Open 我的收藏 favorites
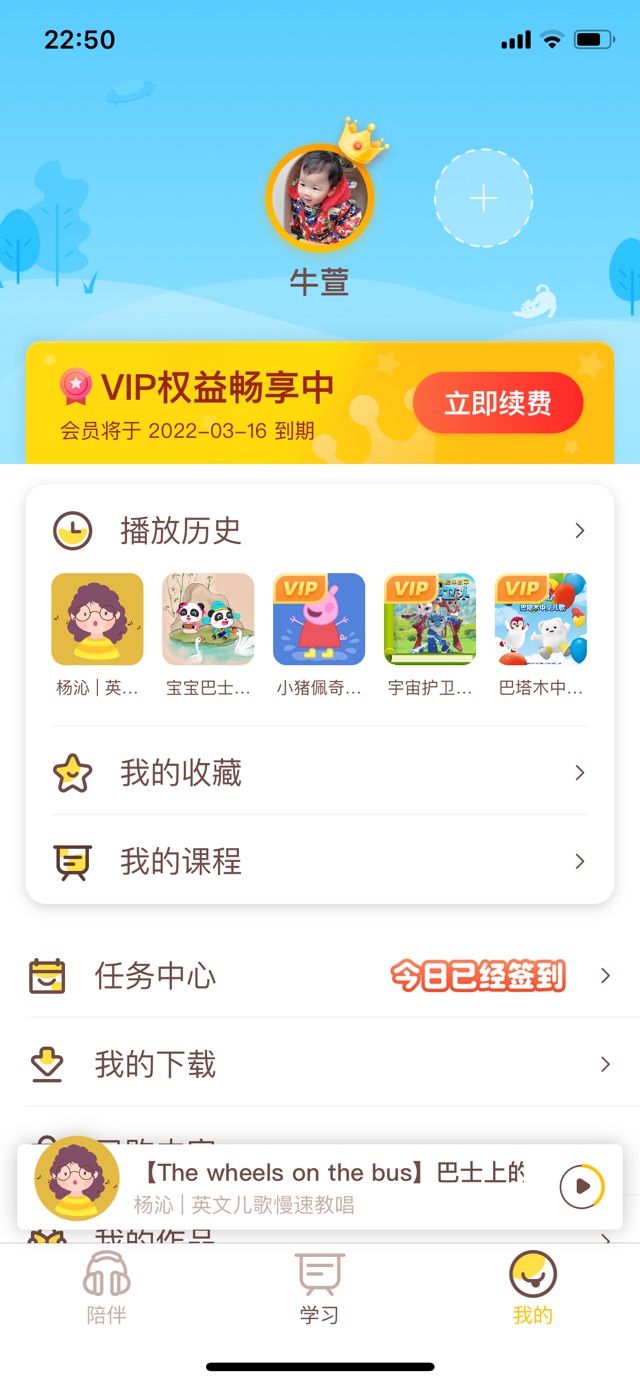 click(x=319, y=773)
